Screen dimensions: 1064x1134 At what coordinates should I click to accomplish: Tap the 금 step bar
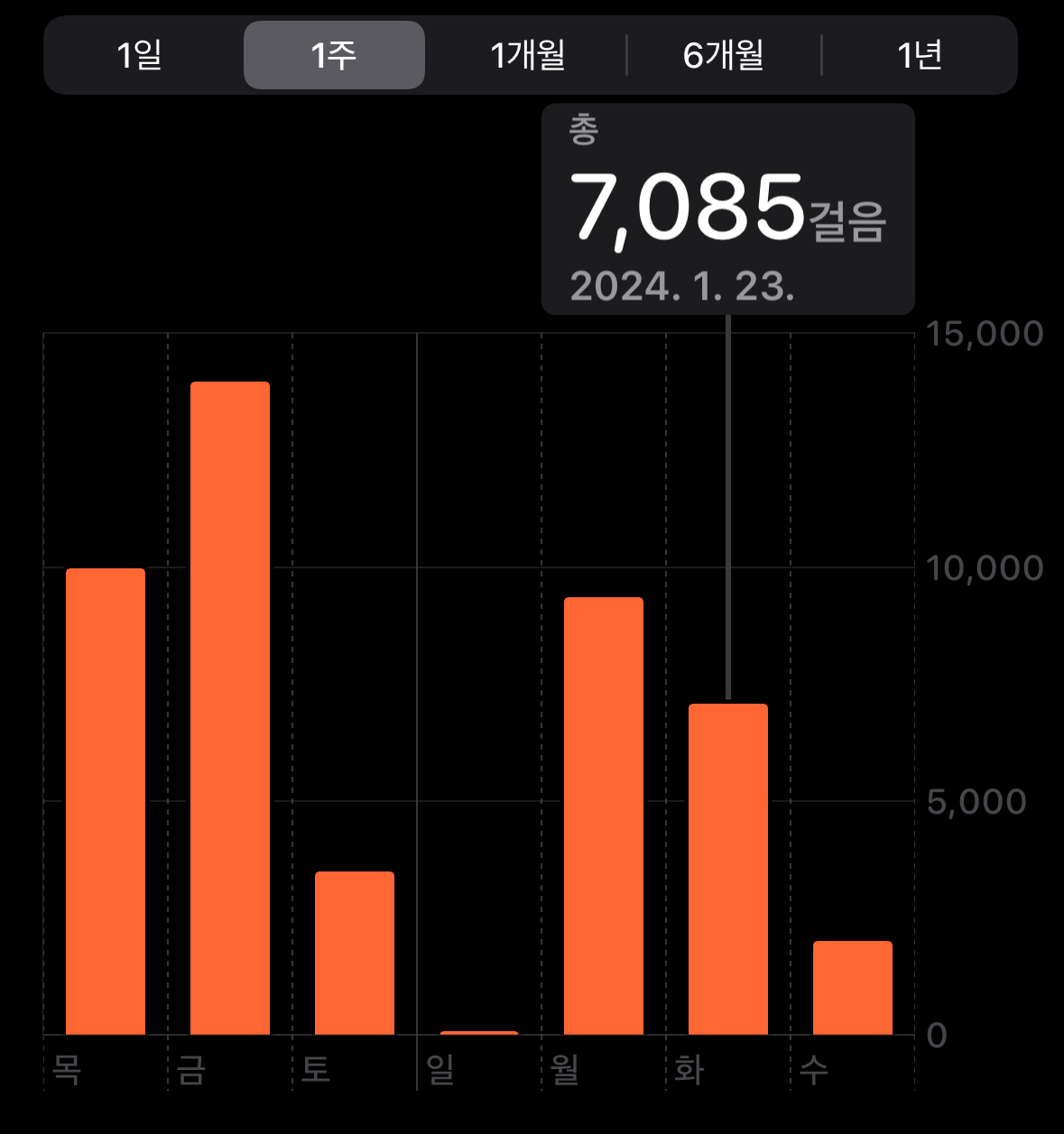[230, 708]
